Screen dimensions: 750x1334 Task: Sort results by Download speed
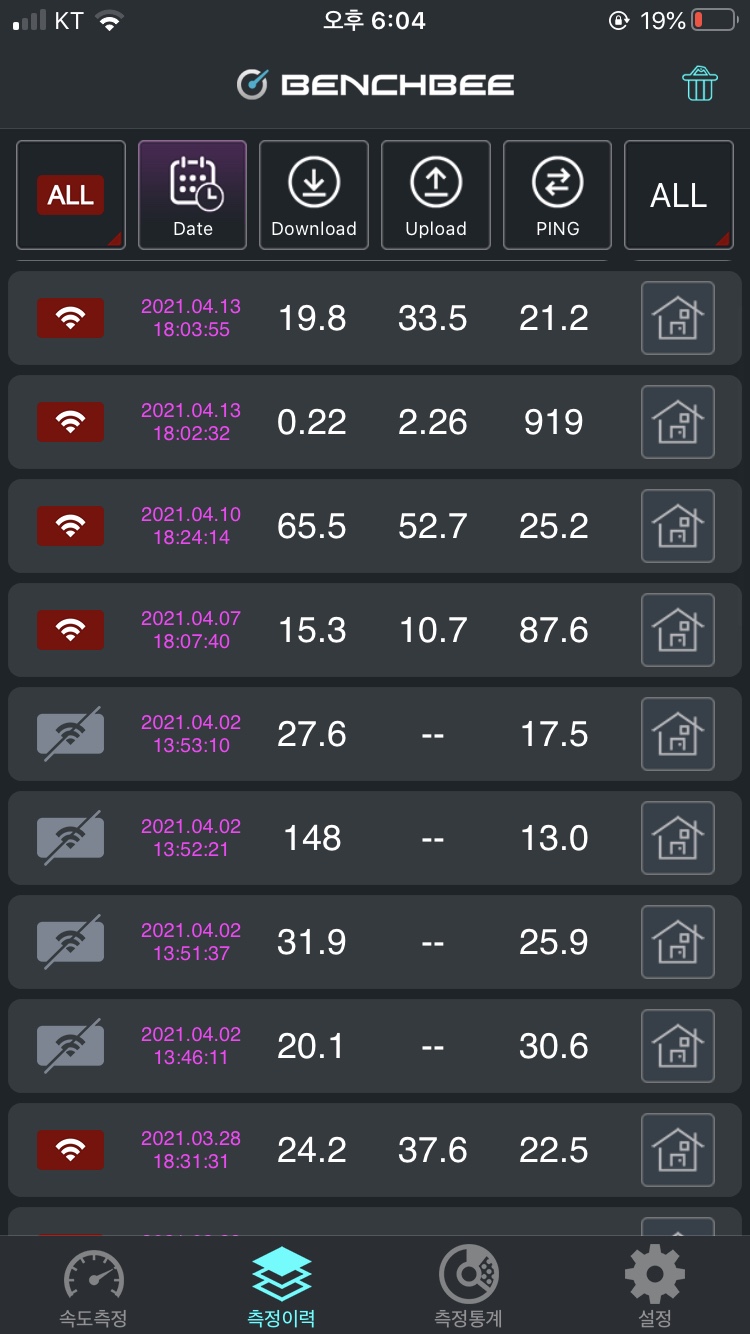pos(314,195)
